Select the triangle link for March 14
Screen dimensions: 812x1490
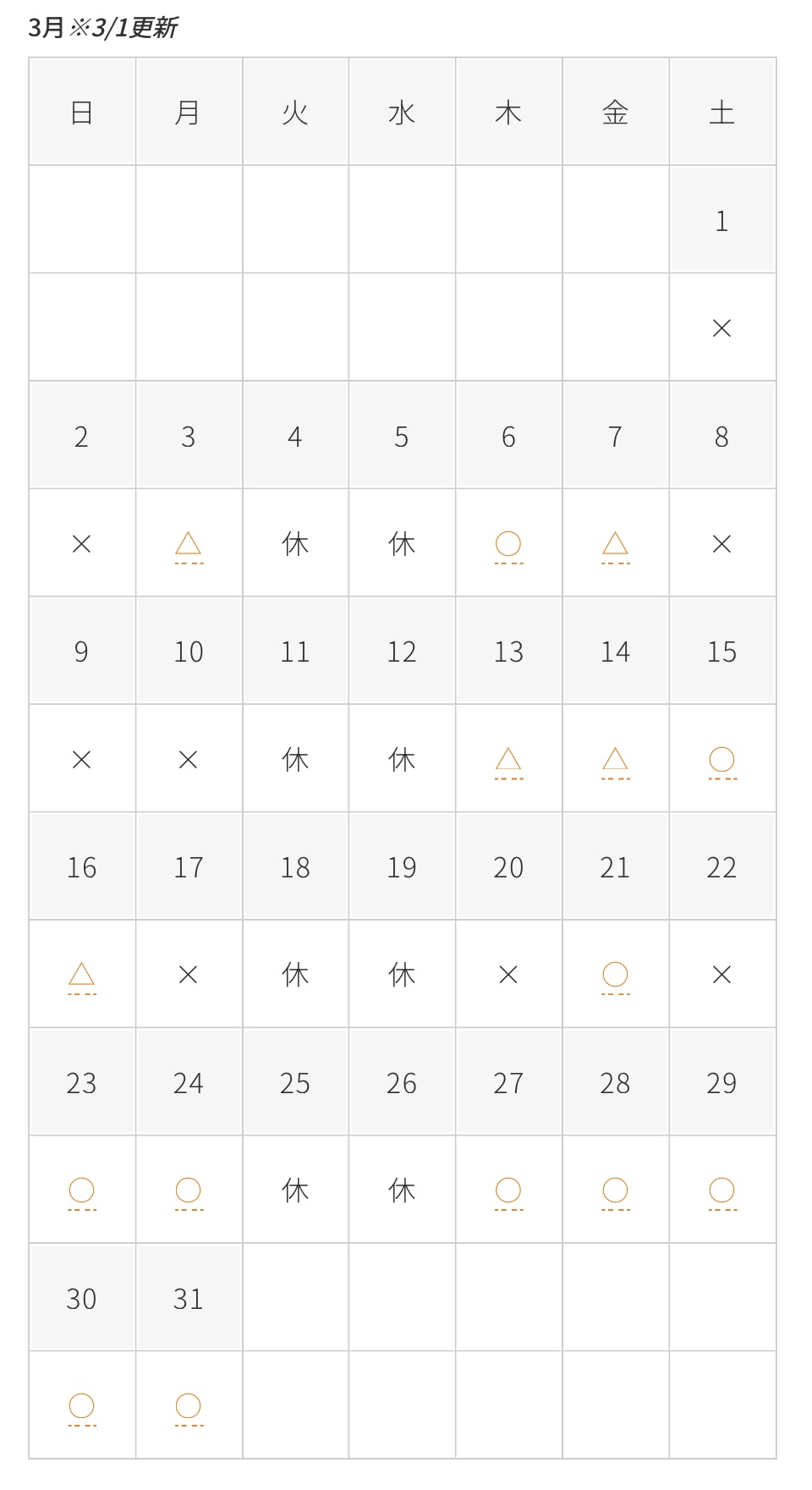coord(615,760)
